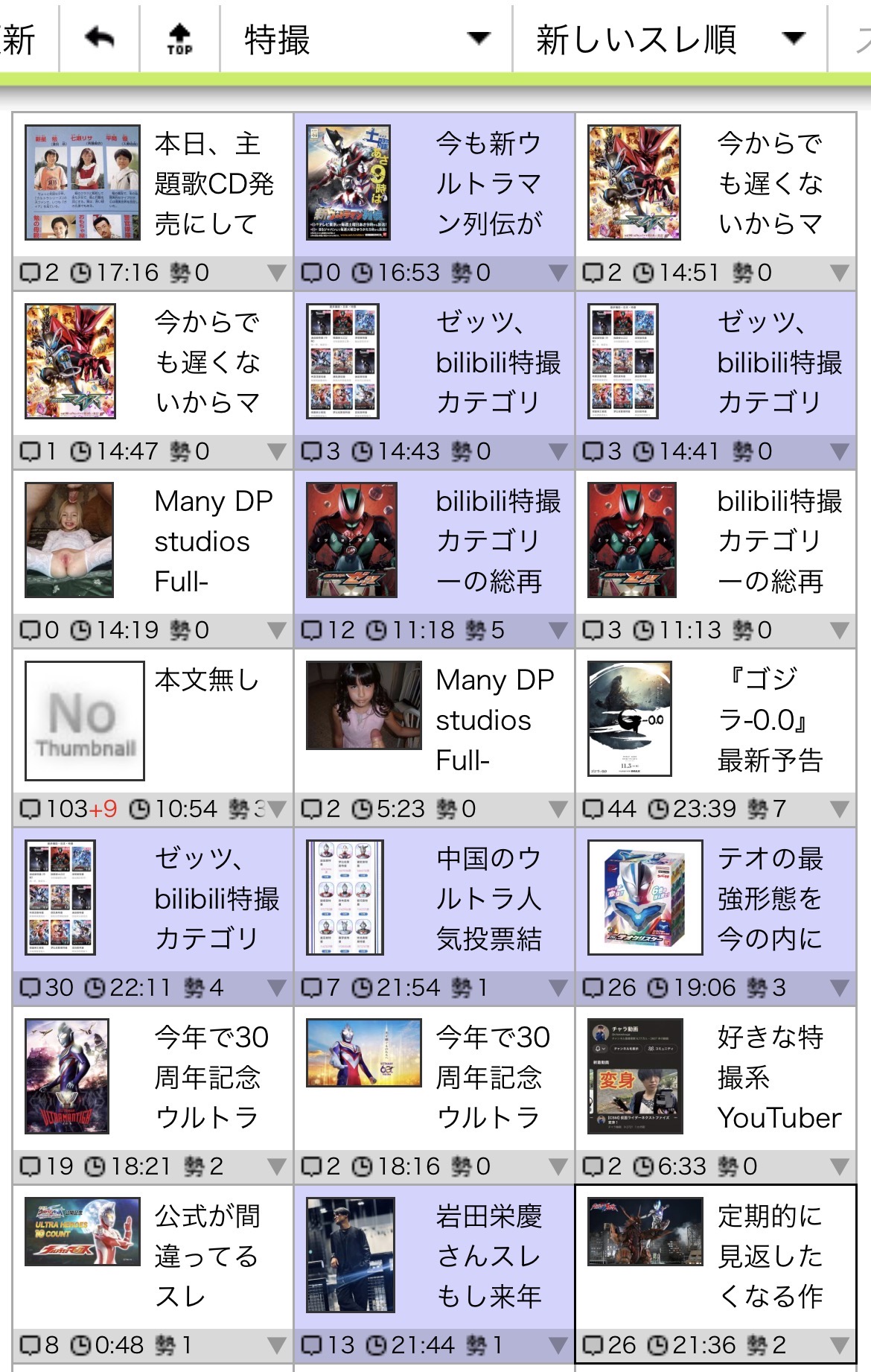Open the bilibili特撮カテゴリーの総再 thread with 12 replies
Screen dimensions: 871x1372
point(435,542)
